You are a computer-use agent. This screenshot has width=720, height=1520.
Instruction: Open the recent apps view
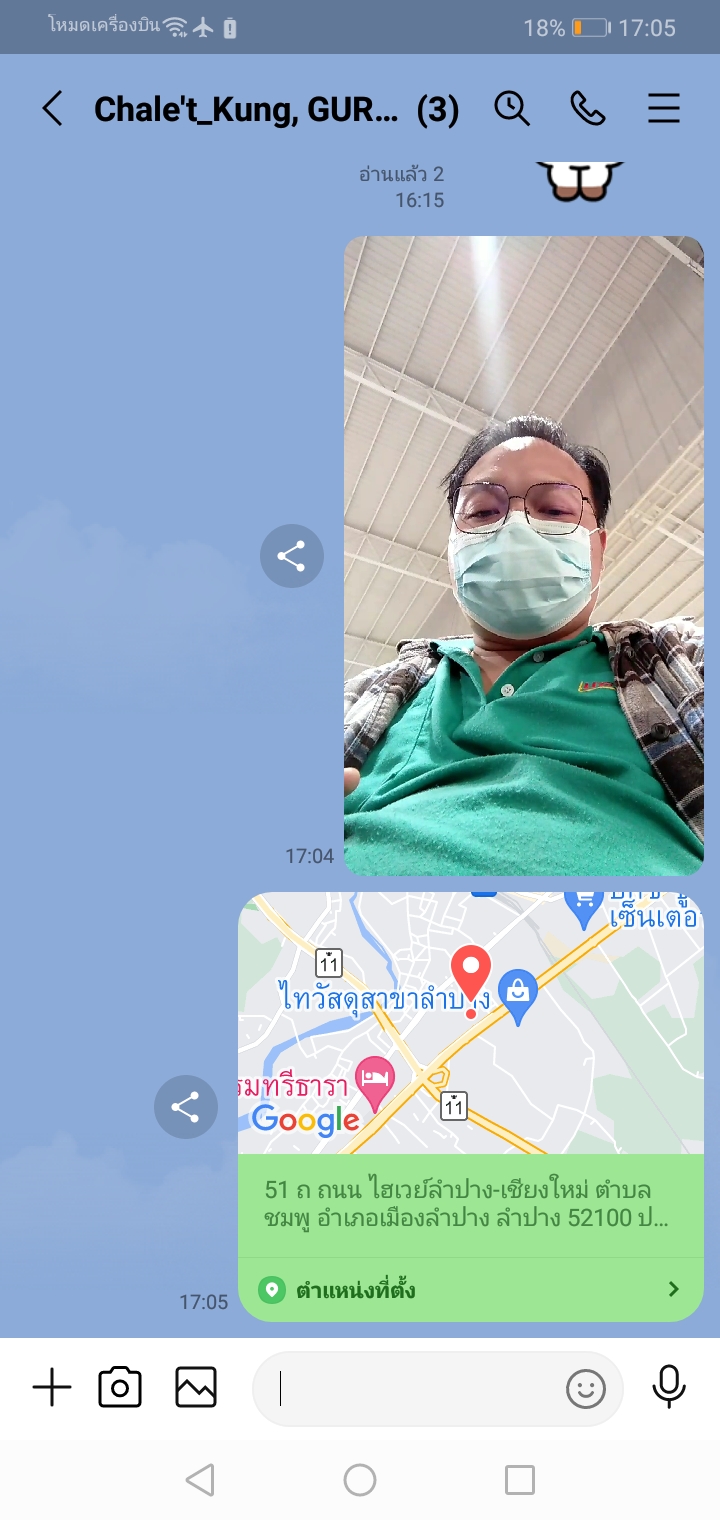tap(519, 1480)
